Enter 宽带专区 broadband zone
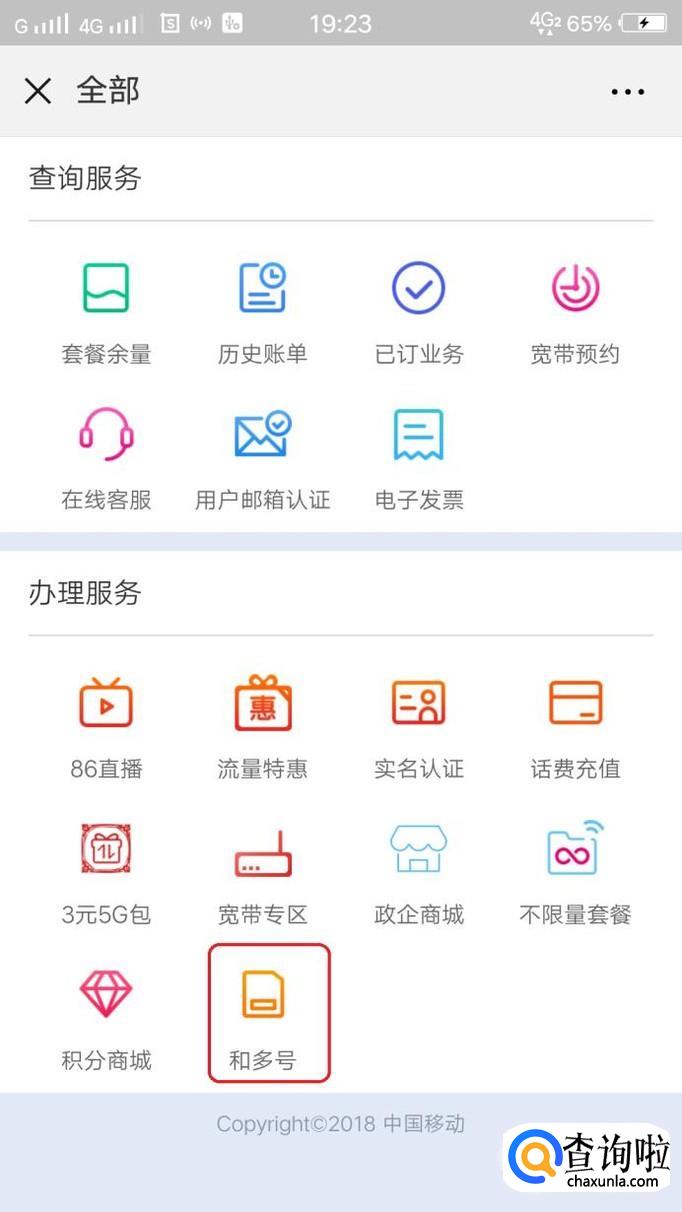This screenshot has height=1212, width=682. pyautogui.click(x=262, y=871)
